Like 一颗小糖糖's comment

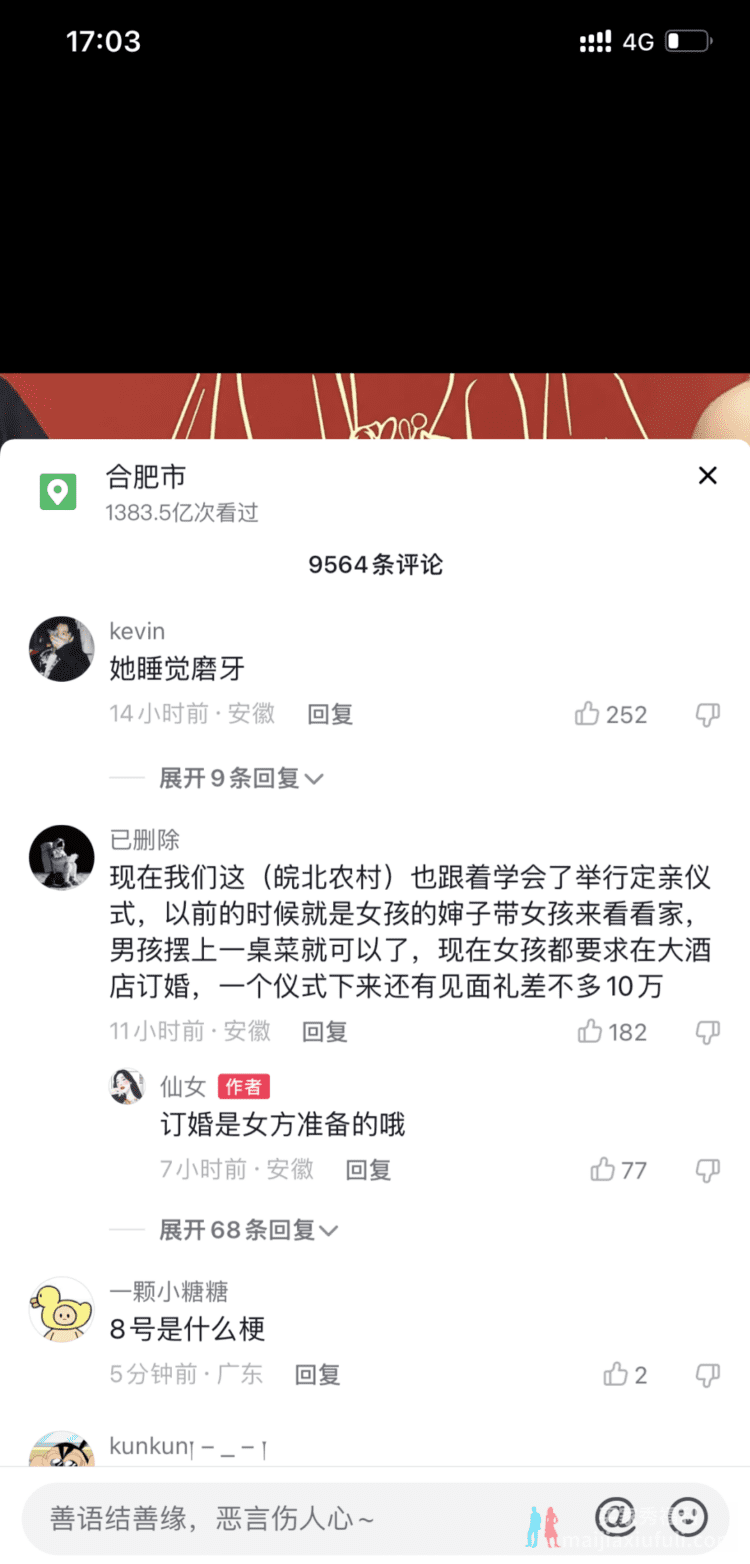[616, 1374]
